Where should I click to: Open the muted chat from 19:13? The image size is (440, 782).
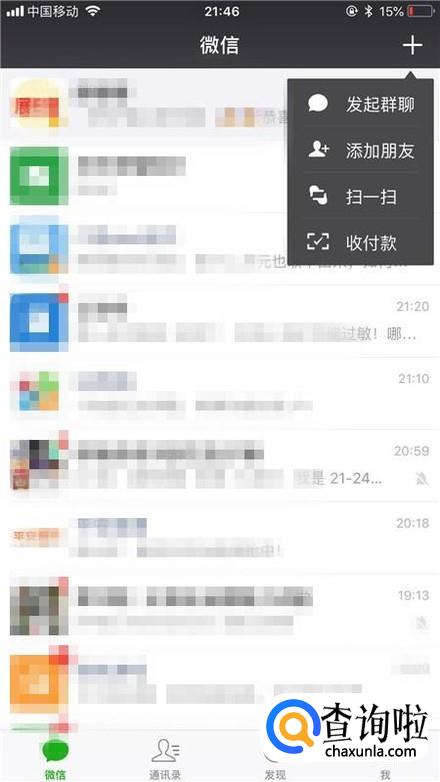click(220, 609)
